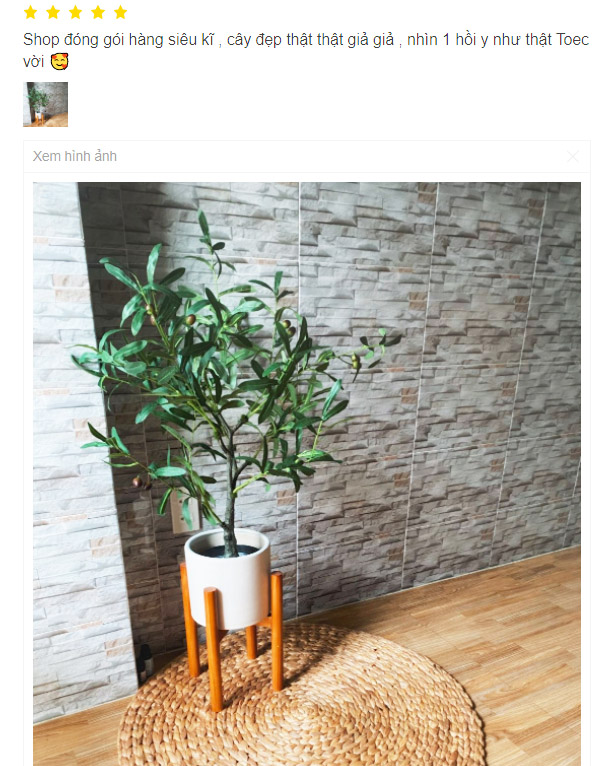
Task: Open the enlarged plant review photo
Action: coord(307,470)
